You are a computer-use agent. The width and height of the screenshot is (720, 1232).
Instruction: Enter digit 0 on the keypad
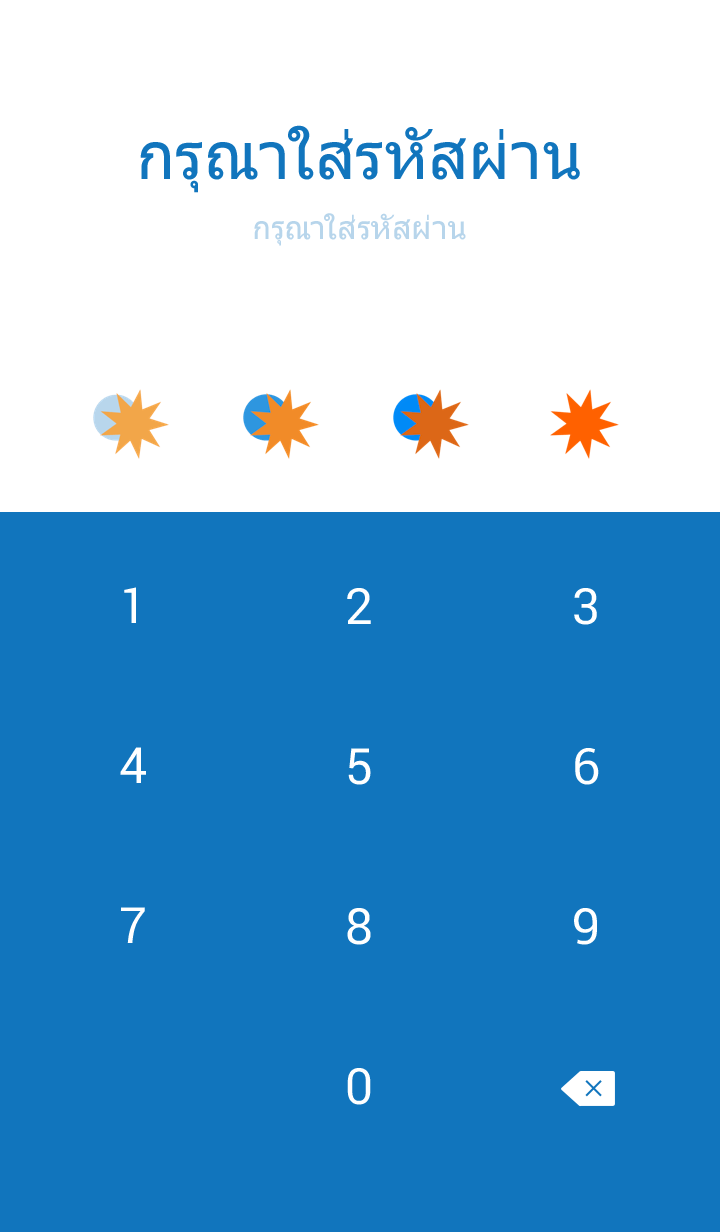[x=359, y=1087]
